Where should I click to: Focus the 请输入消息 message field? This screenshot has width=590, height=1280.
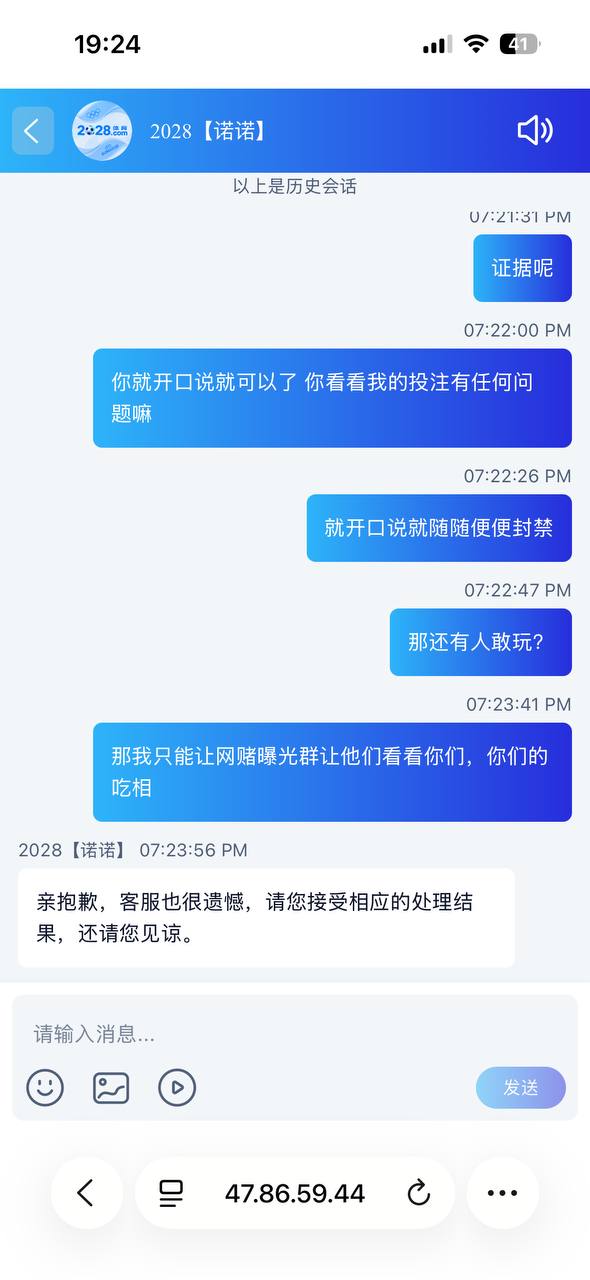click(294, 1033)
